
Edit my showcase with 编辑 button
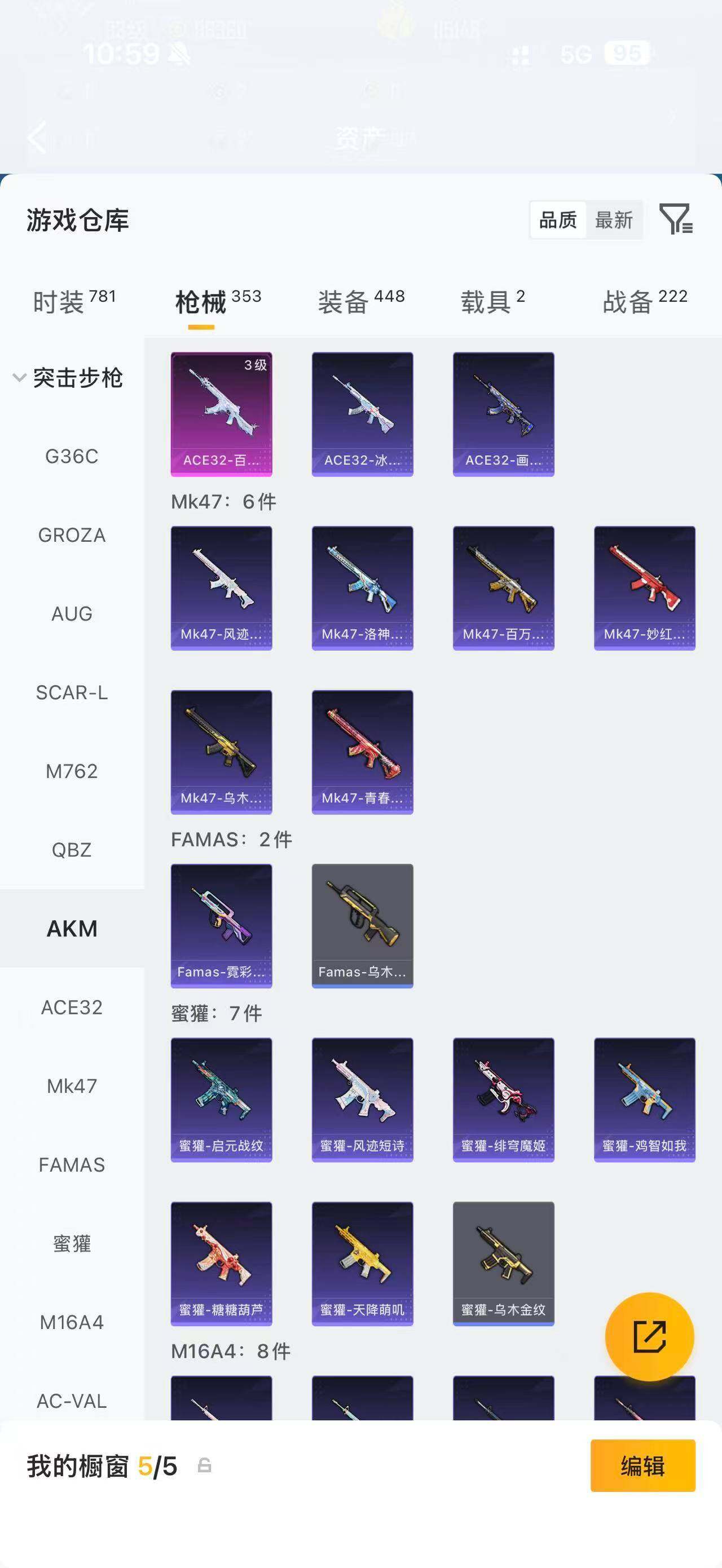click(x=643, y=1466)
